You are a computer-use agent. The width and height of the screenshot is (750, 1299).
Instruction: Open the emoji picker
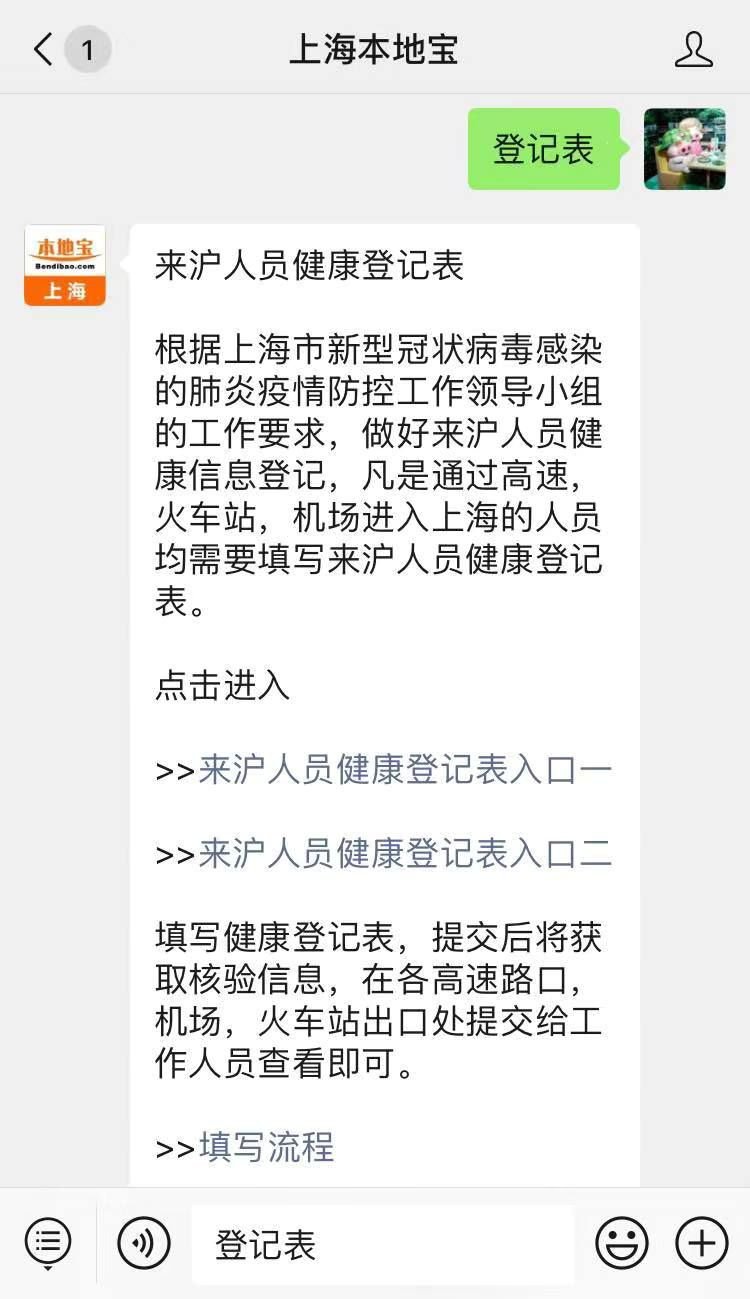tap(622, 1243)
